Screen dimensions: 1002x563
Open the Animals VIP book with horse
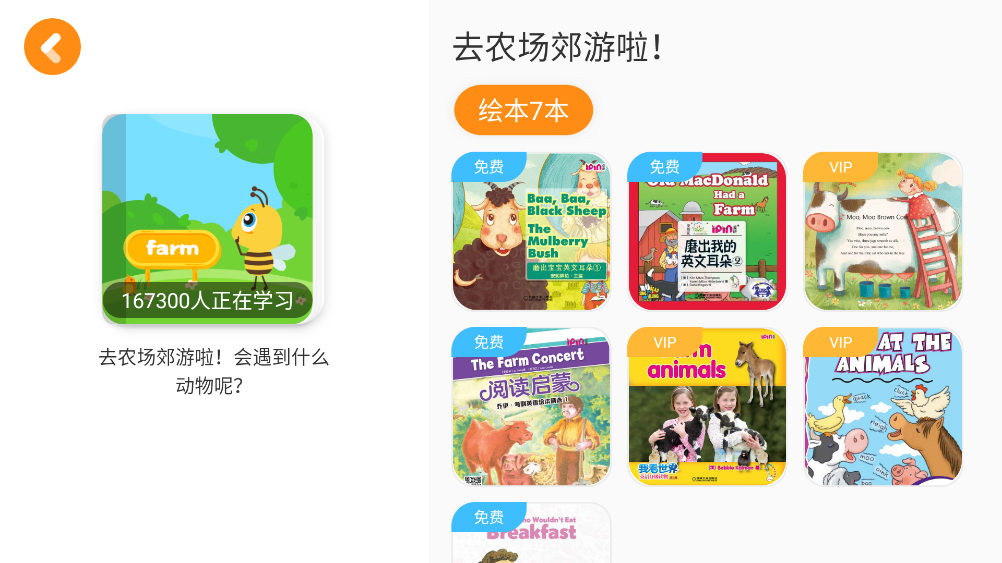883,407
